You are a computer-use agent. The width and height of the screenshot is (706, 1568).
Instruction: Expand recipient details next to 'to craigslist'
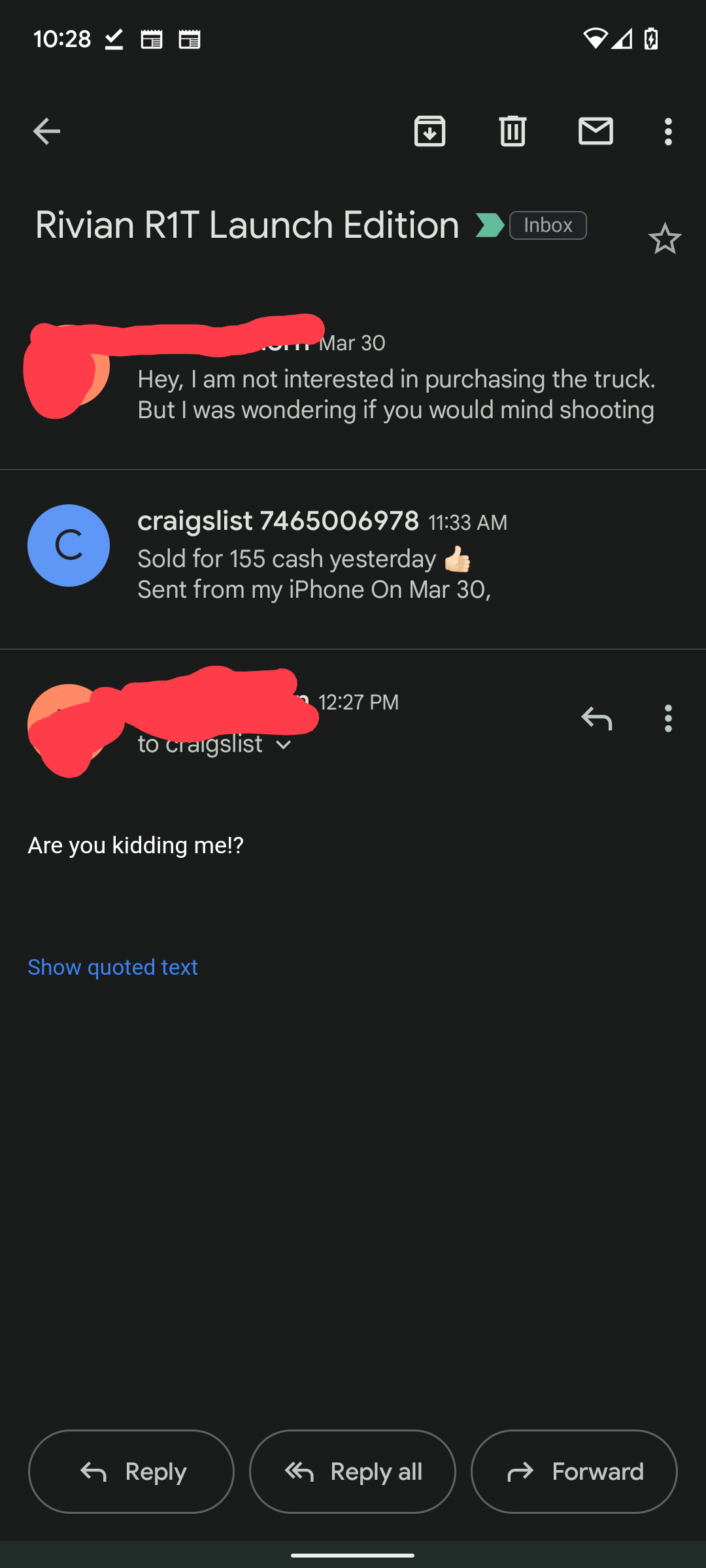tap(283, 745)
